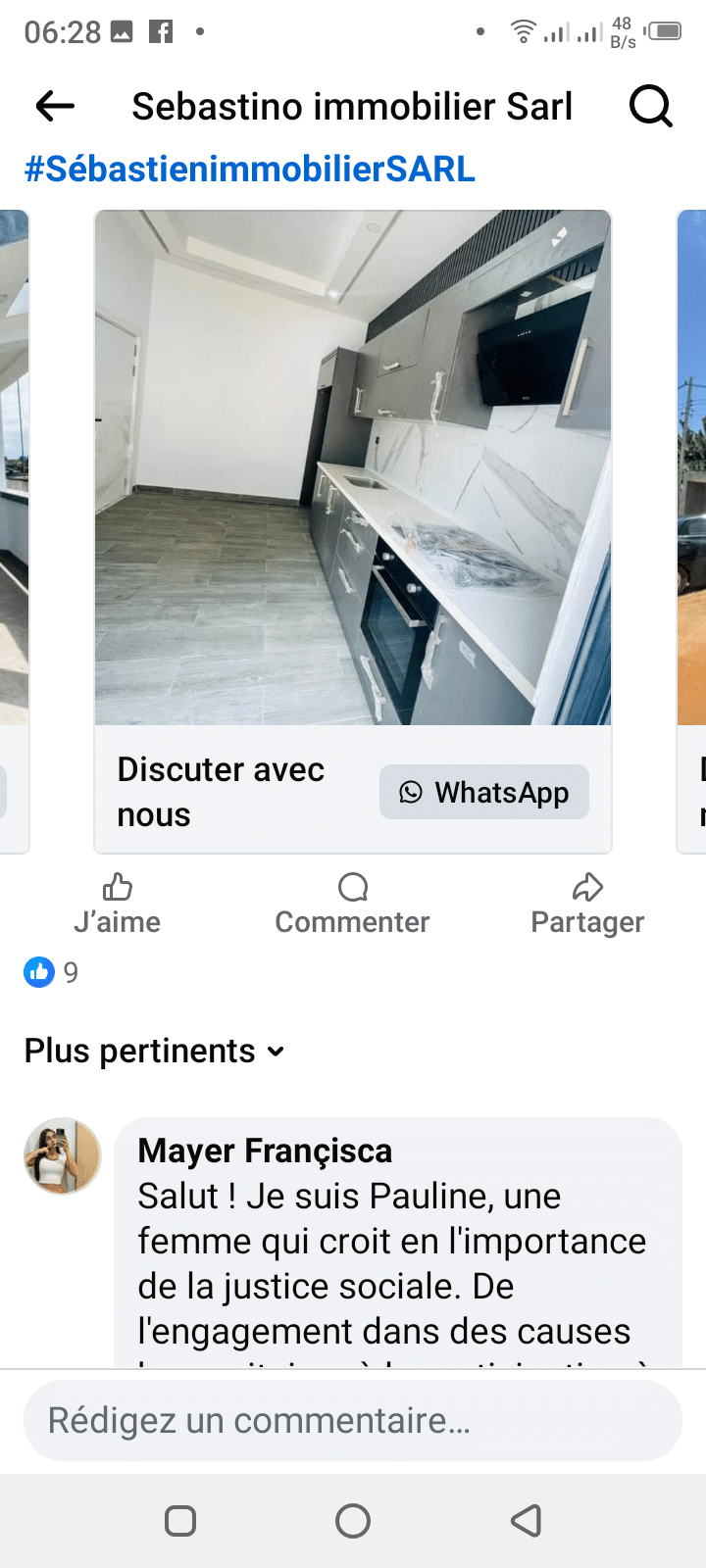Image resolution: width=706 pixels, height=1568 pixels.
Task: Tap Commenter under the post
Action: coord(352,905)
